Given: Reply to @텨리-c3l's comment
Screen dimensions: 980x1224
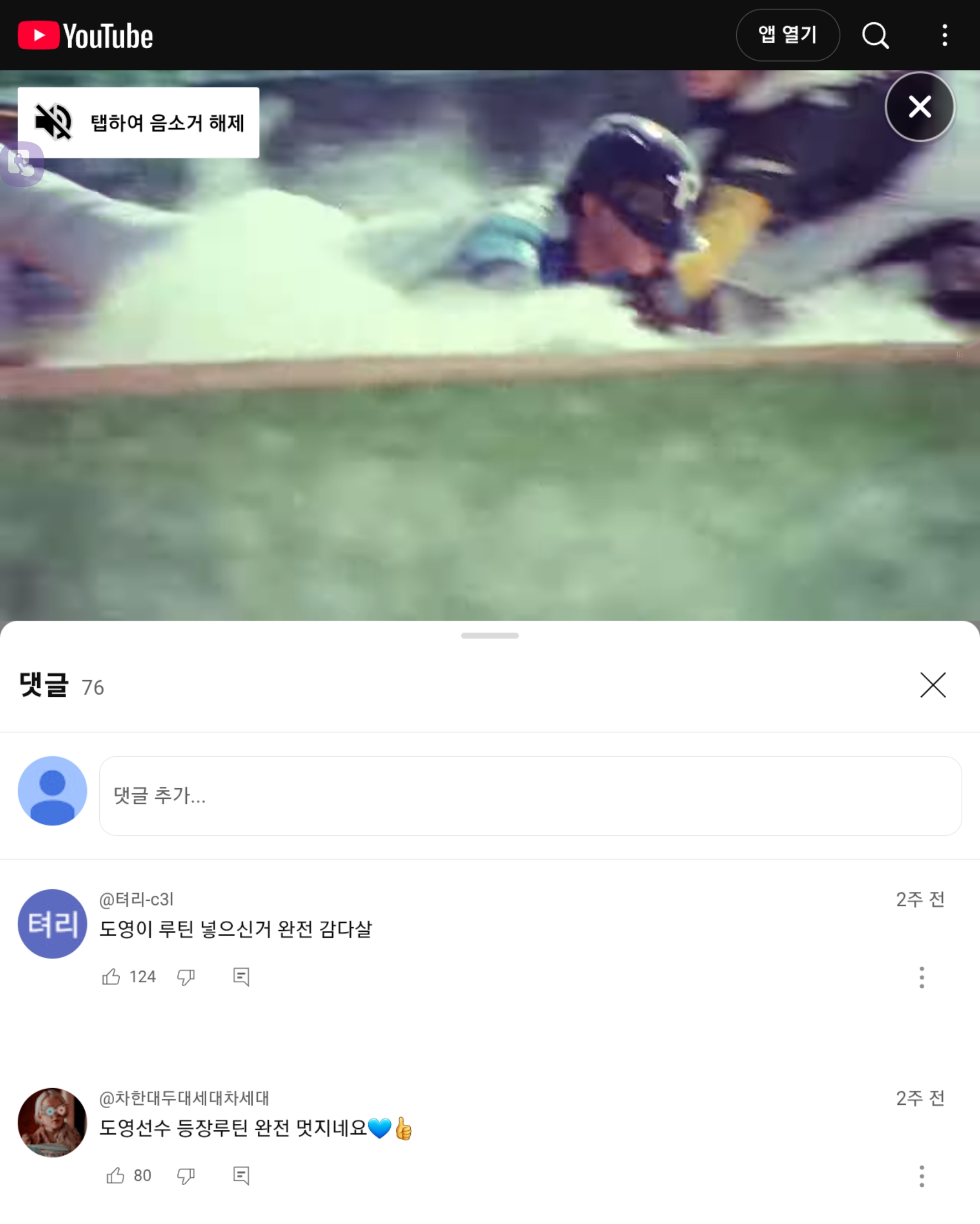Looking at the screenshot, I should 241,976.
